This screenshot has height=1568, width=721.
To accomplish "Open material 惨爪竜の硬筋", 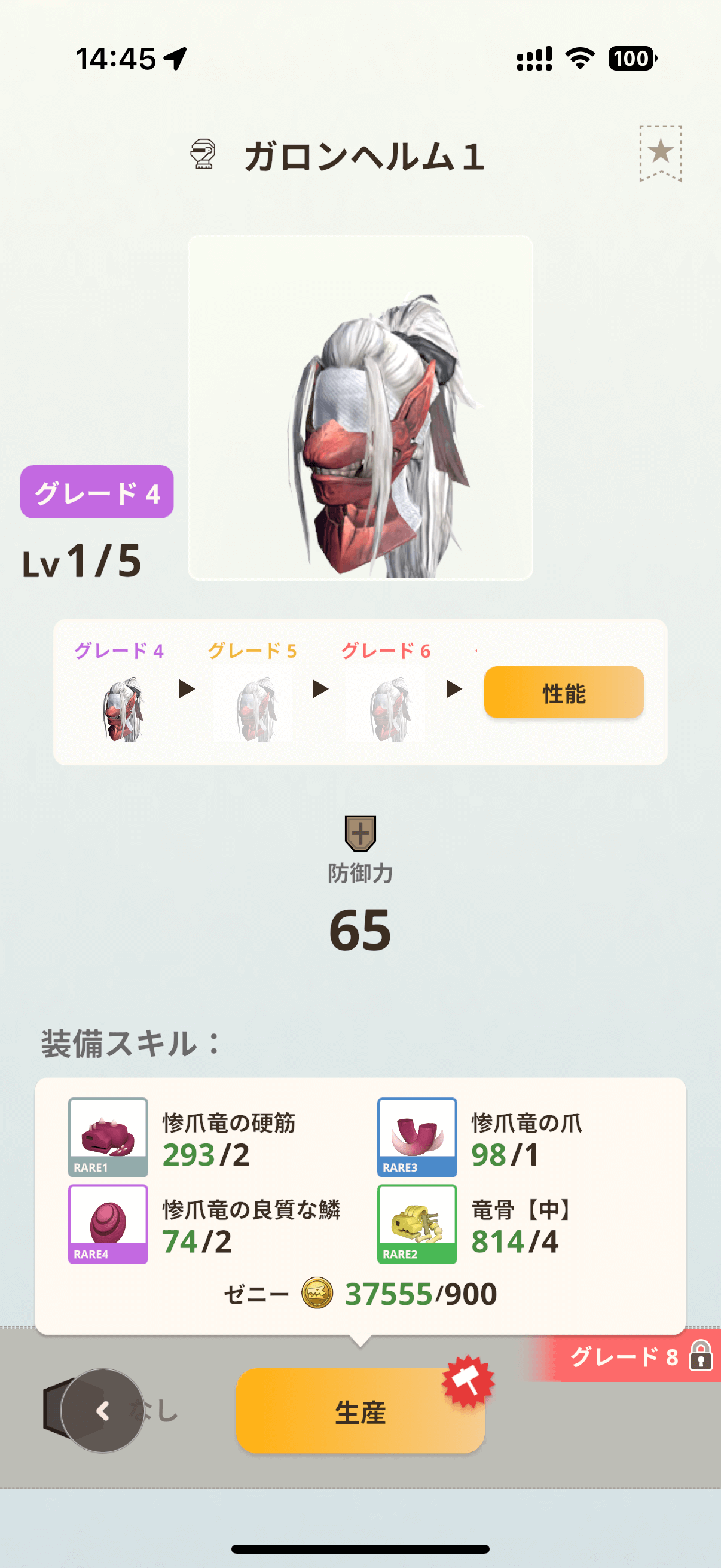I will coord(108,1136).
